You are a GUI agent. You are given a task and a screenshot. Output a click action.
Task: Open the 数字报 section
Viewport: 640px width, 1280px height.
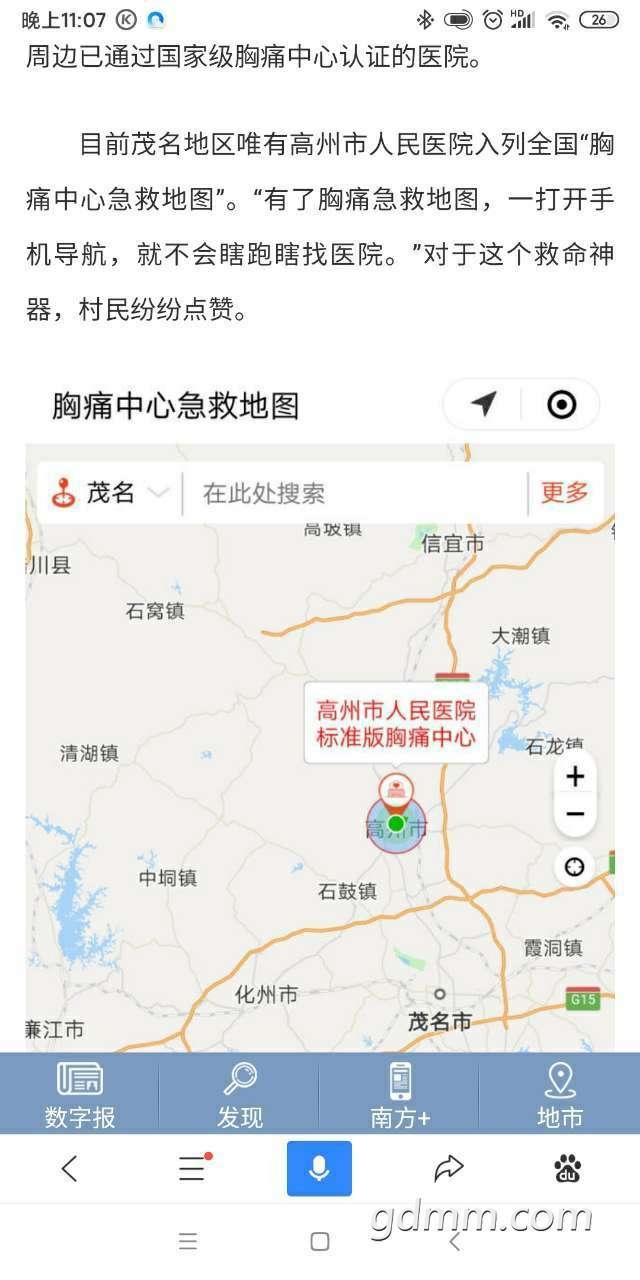pyautogui.click(x=80, y=1094)
